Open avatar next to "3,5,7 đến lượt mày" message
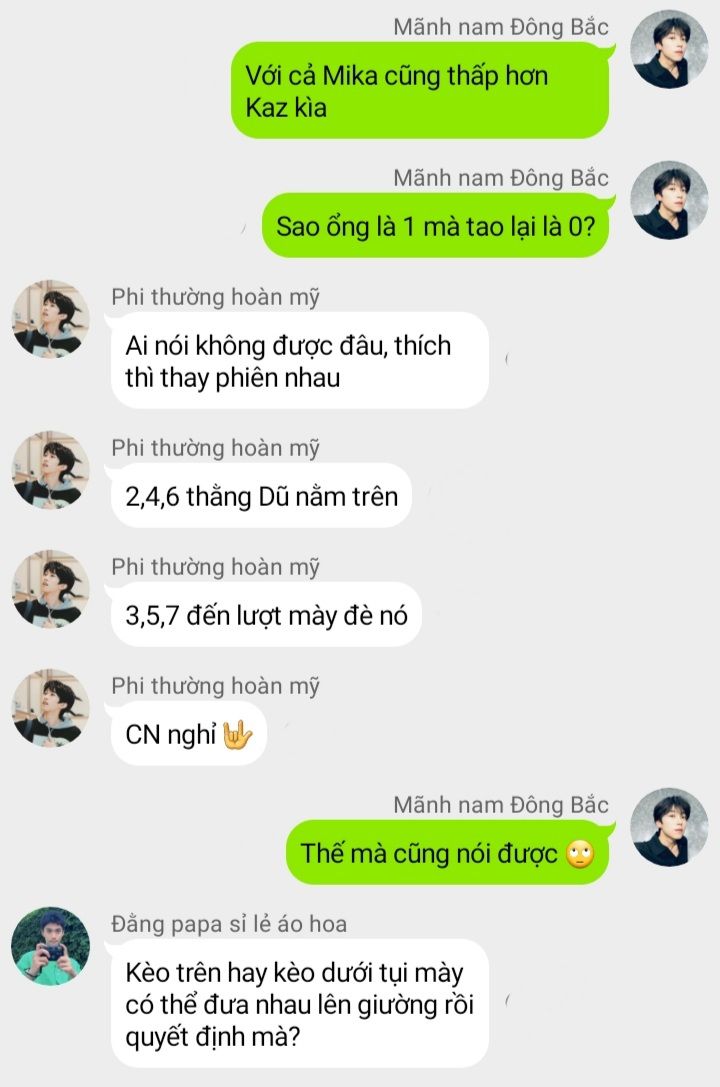Image resolution: width=720 pixels, height=1087 pixels. (50, 589)
